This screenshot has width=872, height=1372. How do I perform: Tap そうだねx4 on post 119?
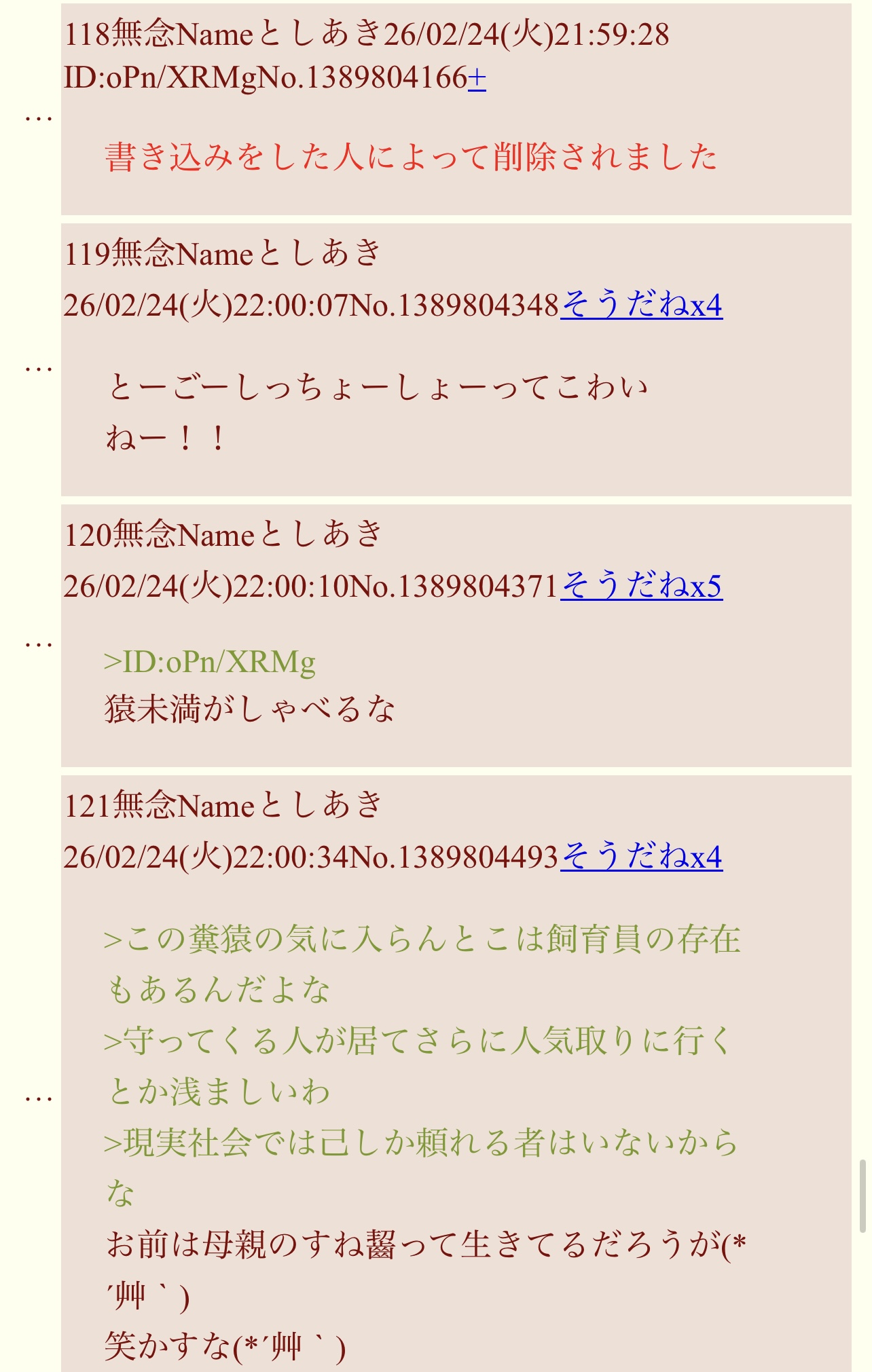click(x=641, y=305)
